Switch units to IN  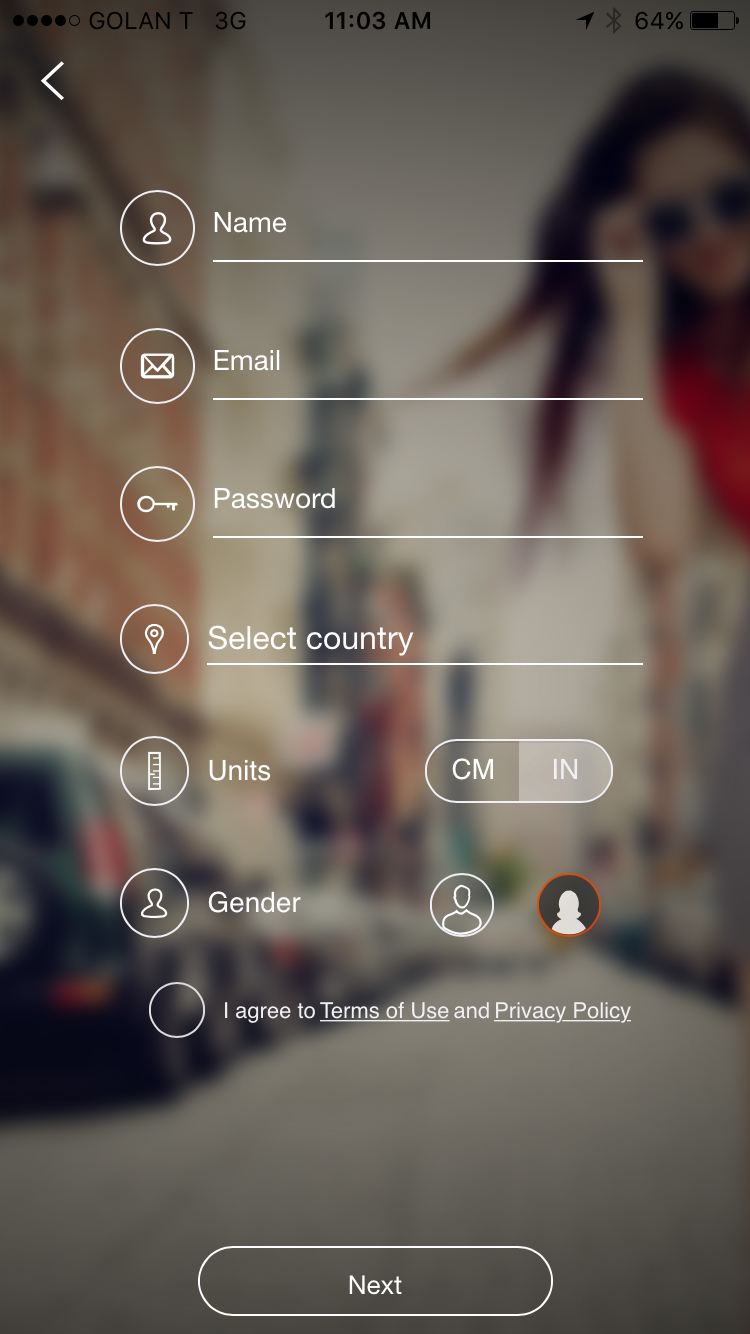click(x=565, y=770)
